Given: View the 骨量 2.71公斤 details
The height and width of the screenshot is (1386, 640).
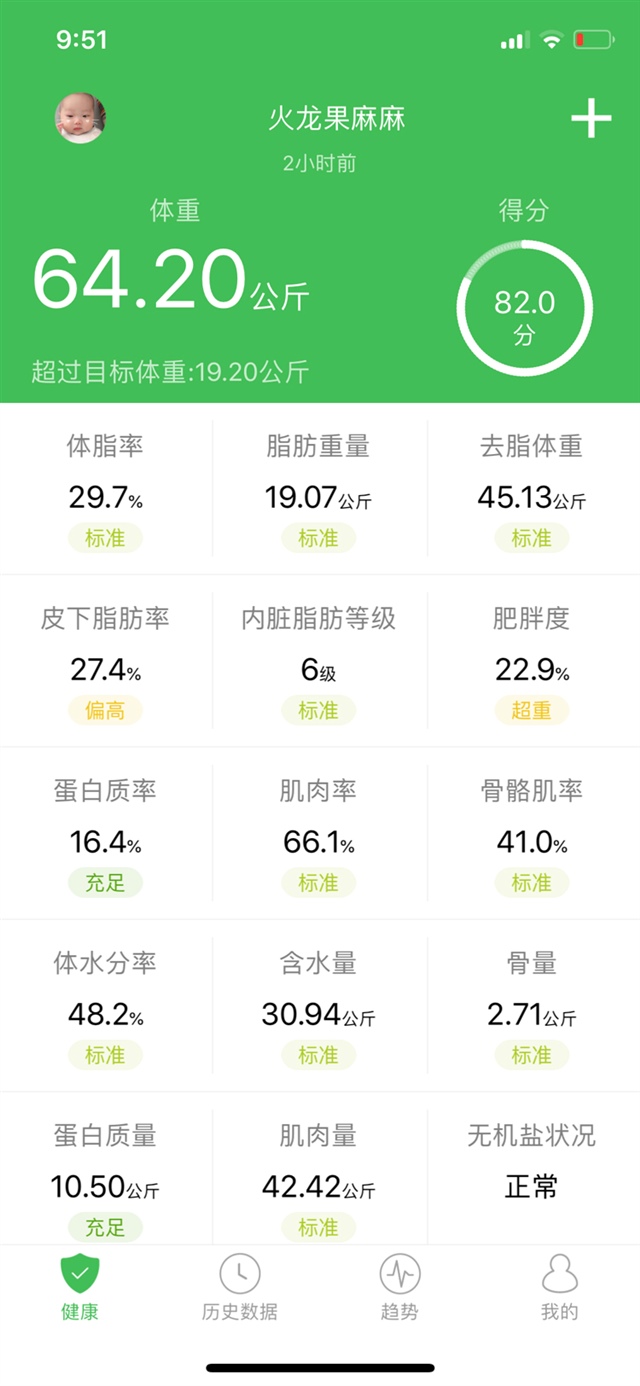Looking at the screenshot, I should (532, 1007).
